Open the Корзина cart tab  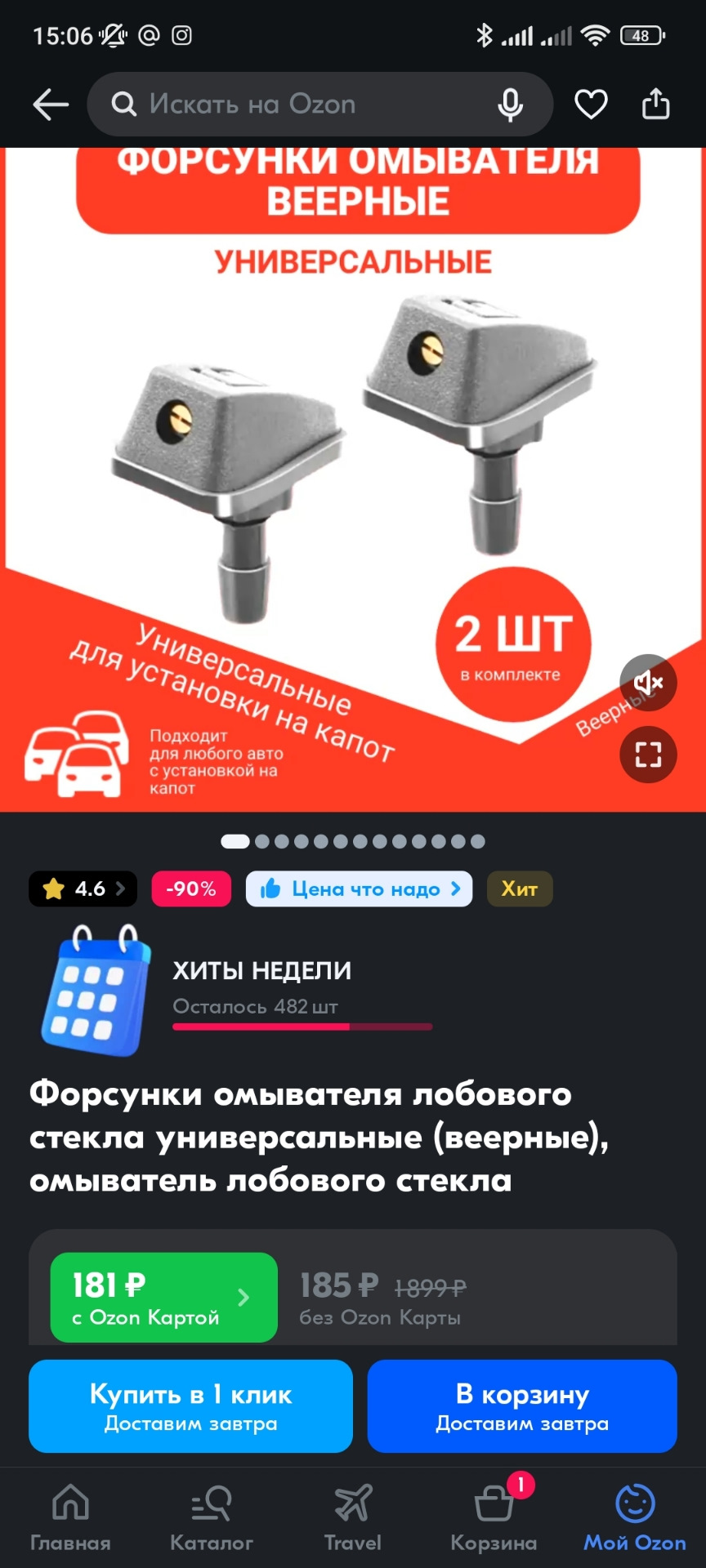click(x=494, y=1517)
